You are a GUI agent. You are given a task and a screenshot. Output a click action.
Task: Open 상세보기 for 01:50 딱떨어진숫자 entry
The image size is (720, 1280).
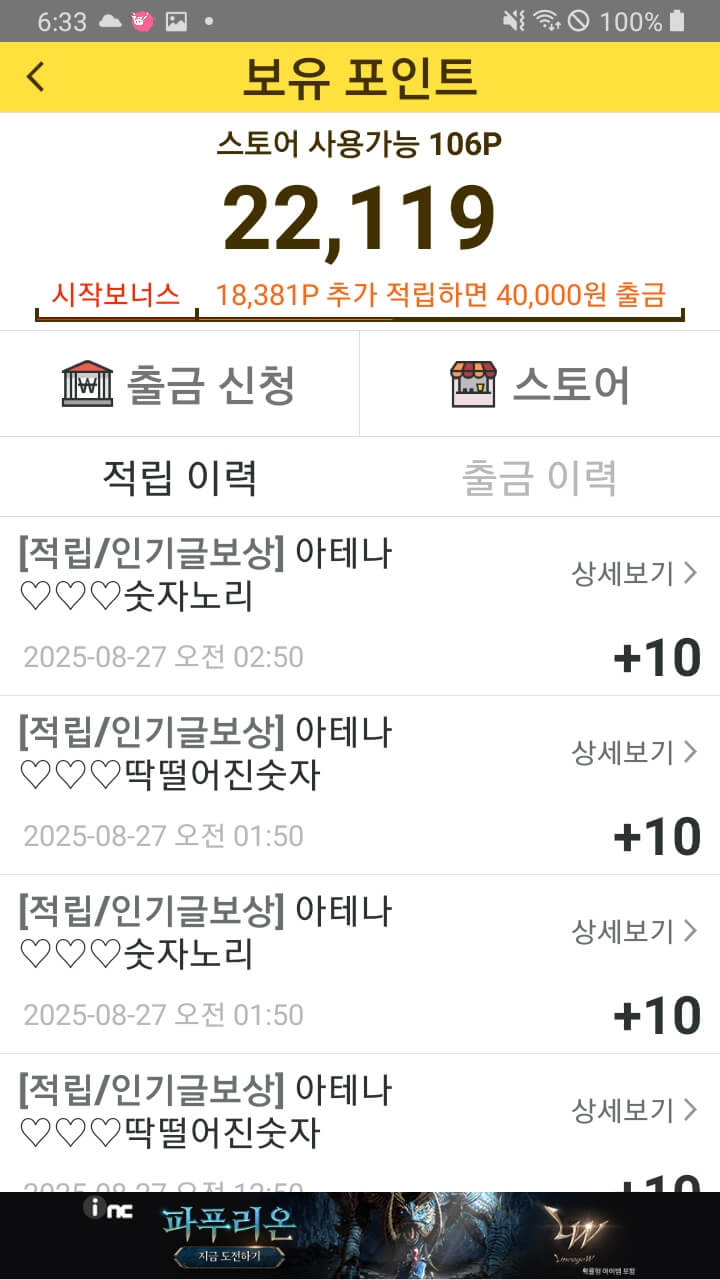(633, 752)
